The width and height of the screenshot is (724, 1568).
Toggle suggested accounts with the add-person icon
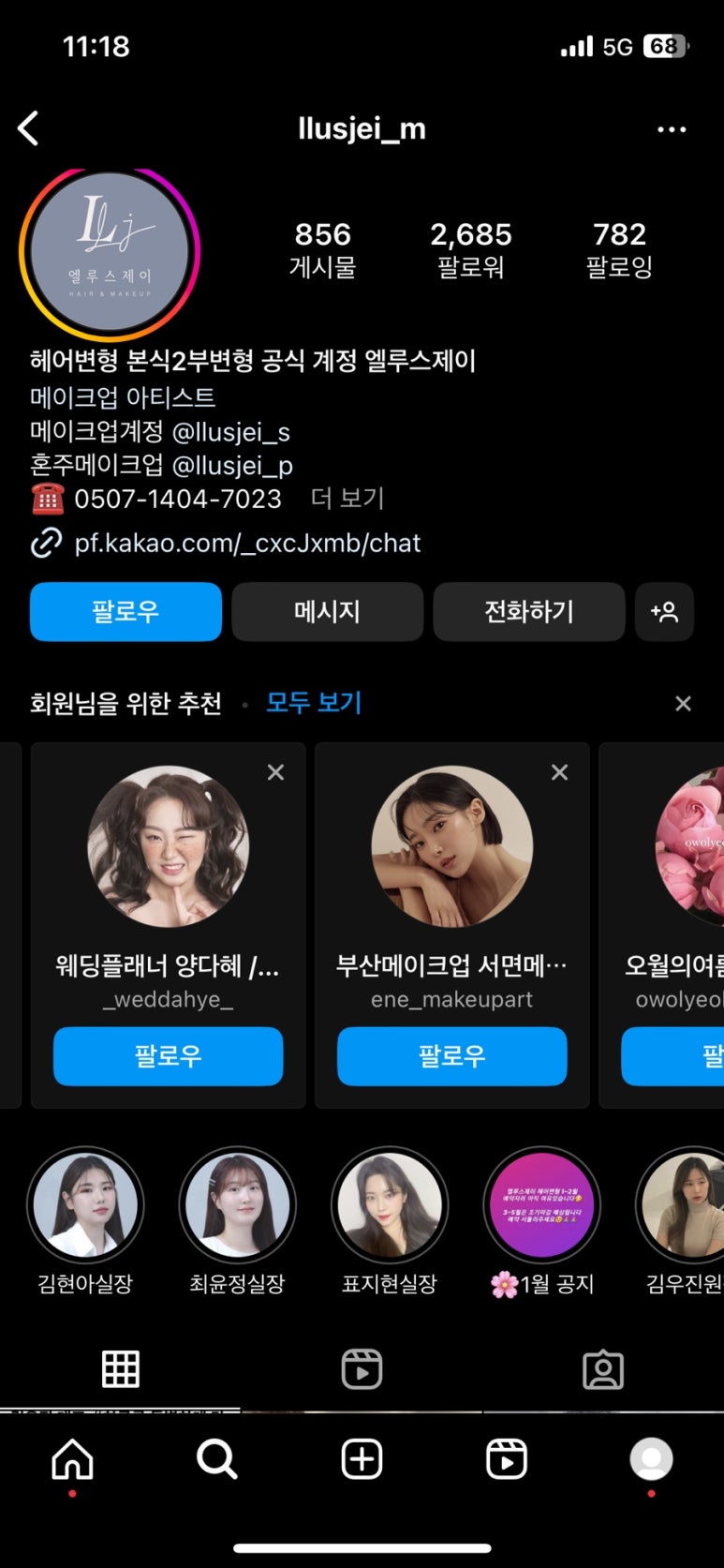(664, 612)
